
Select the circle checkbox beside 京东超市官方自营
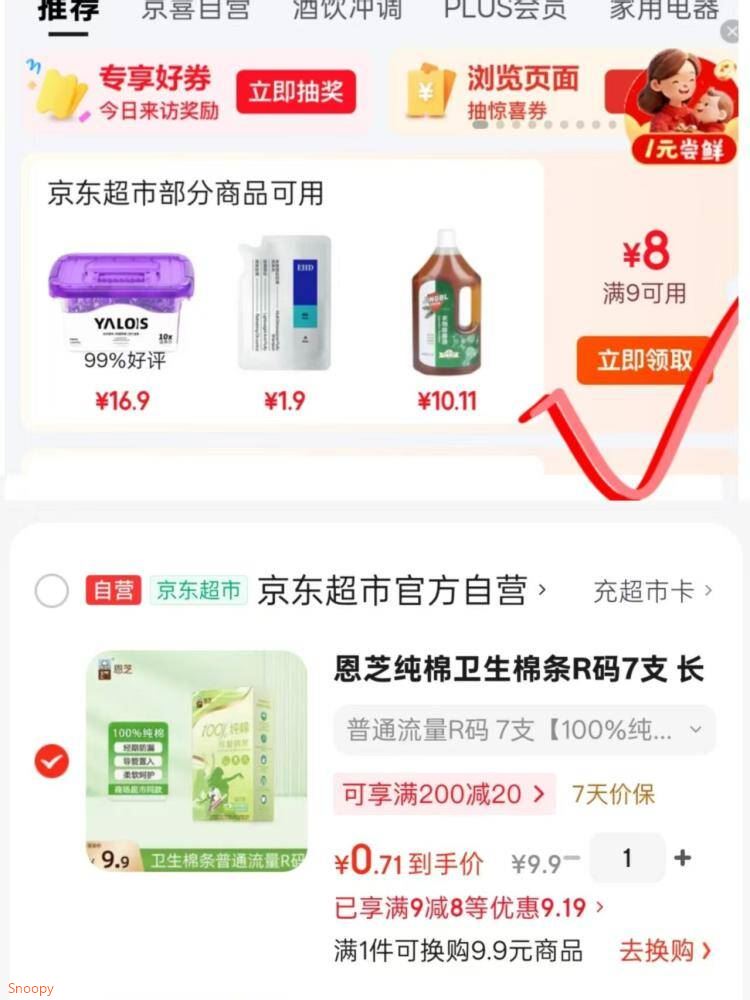52,591
